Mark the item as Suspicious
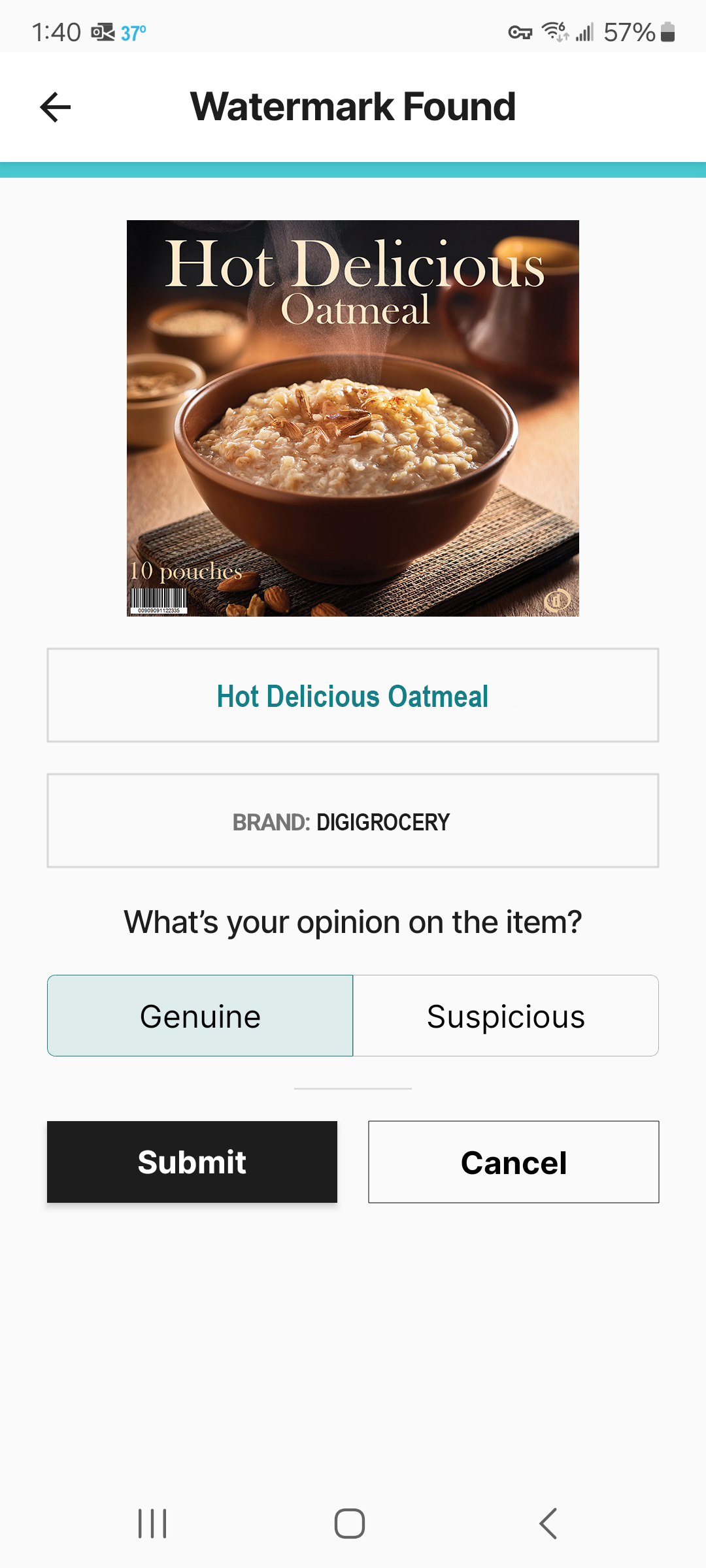 coord(505,1016)
